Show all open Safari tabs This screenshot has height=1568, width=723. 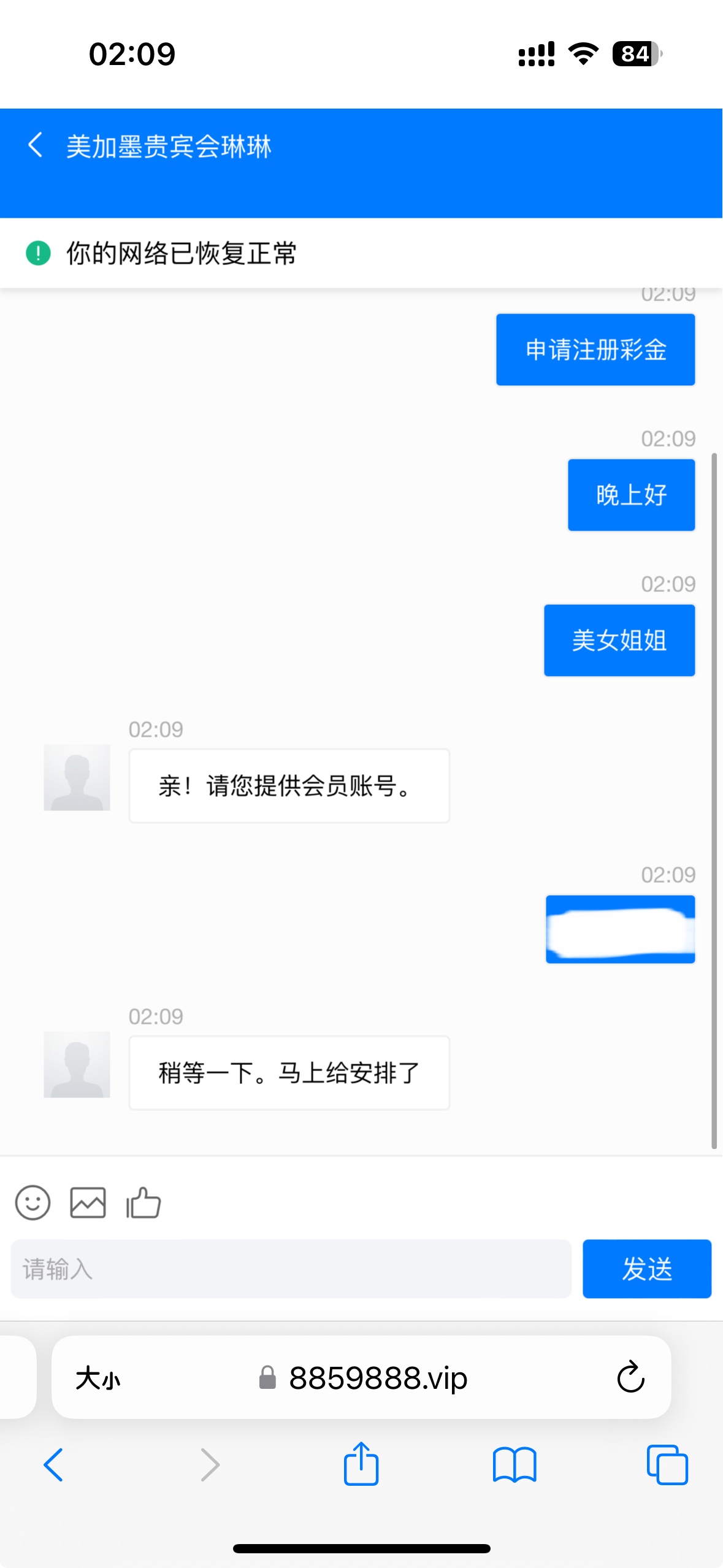pos(667,1465)
